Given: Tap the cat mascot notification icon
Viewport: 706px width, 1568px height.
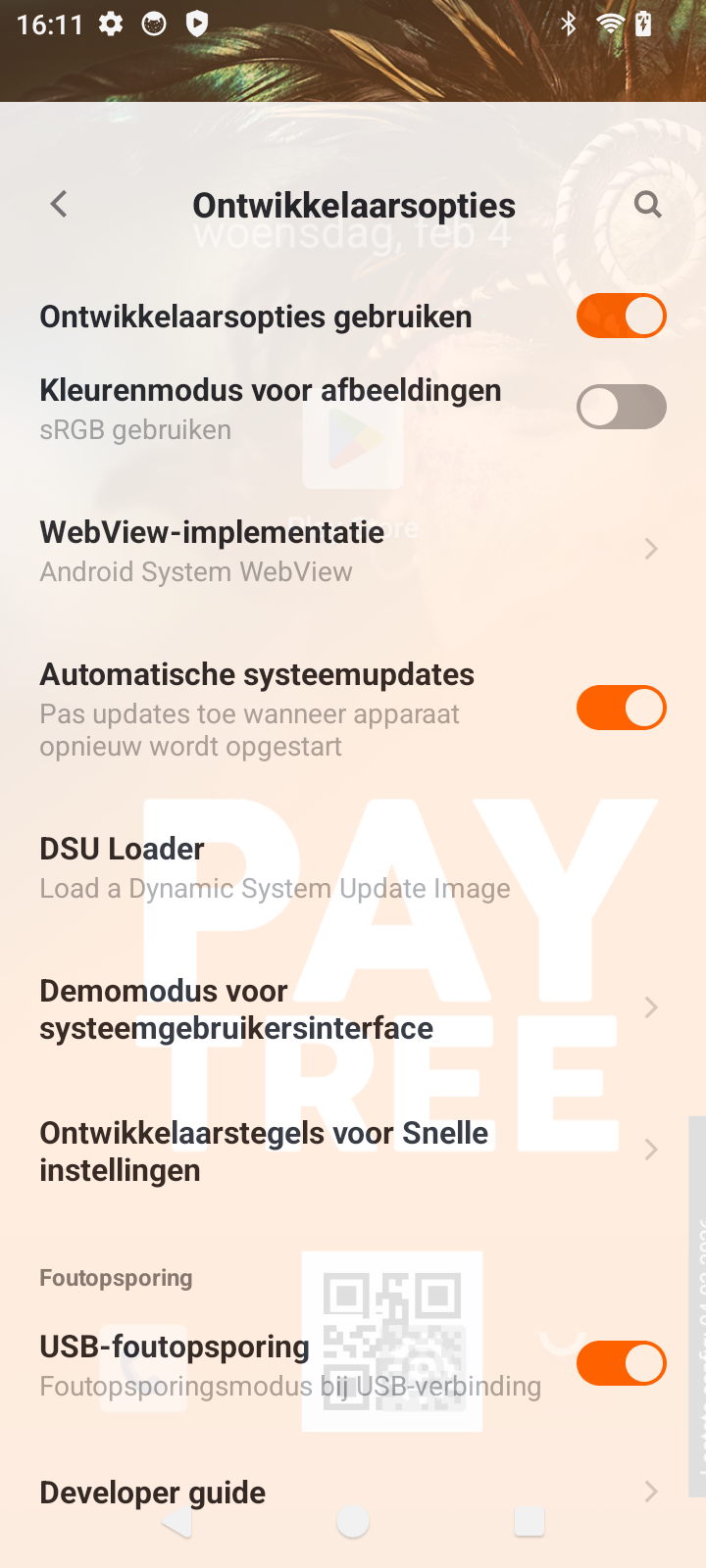Looking at the screenshot, I should pos(154,24).
